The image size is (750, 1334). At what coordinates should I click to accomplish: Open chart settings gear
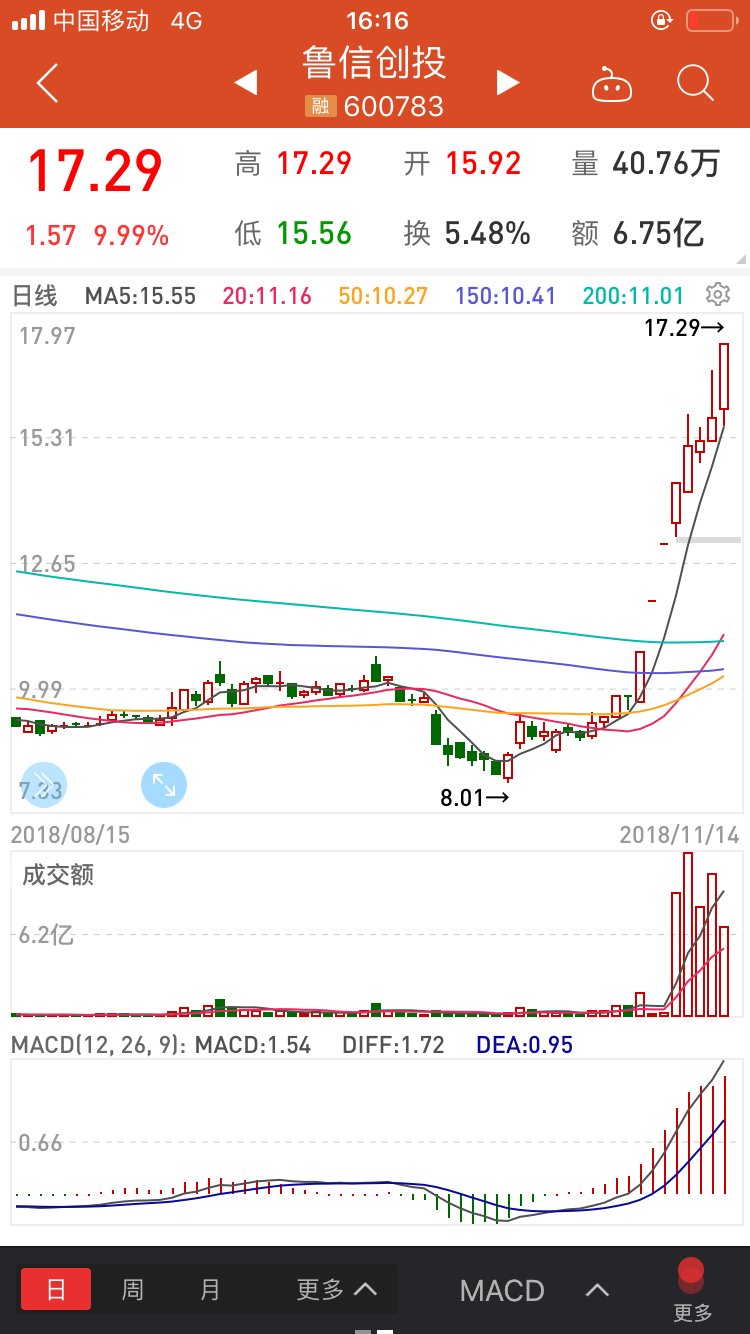point(717,295)
